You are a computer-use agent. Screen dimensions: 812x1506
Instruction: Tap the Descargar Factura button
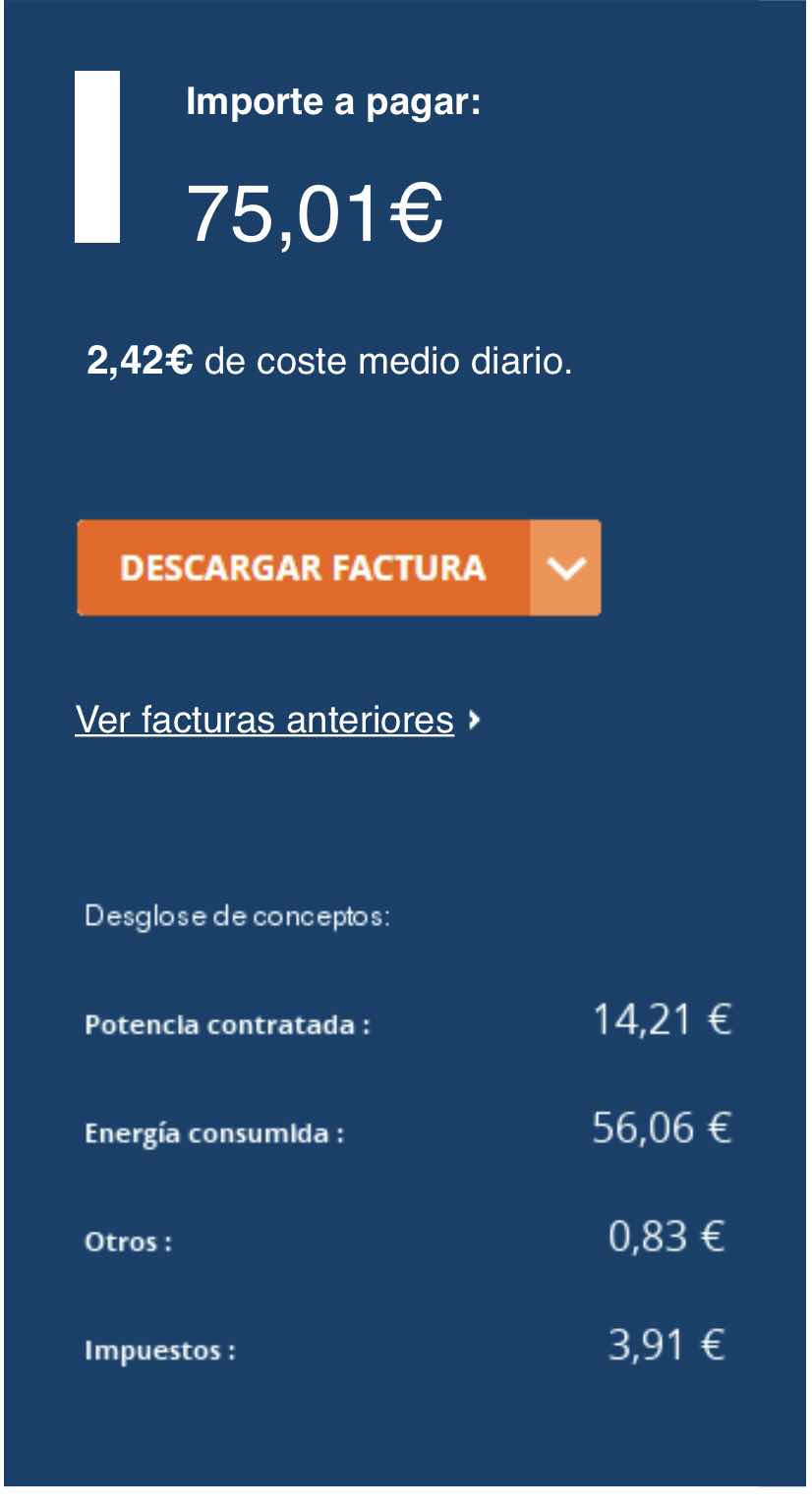coord(304,568)
